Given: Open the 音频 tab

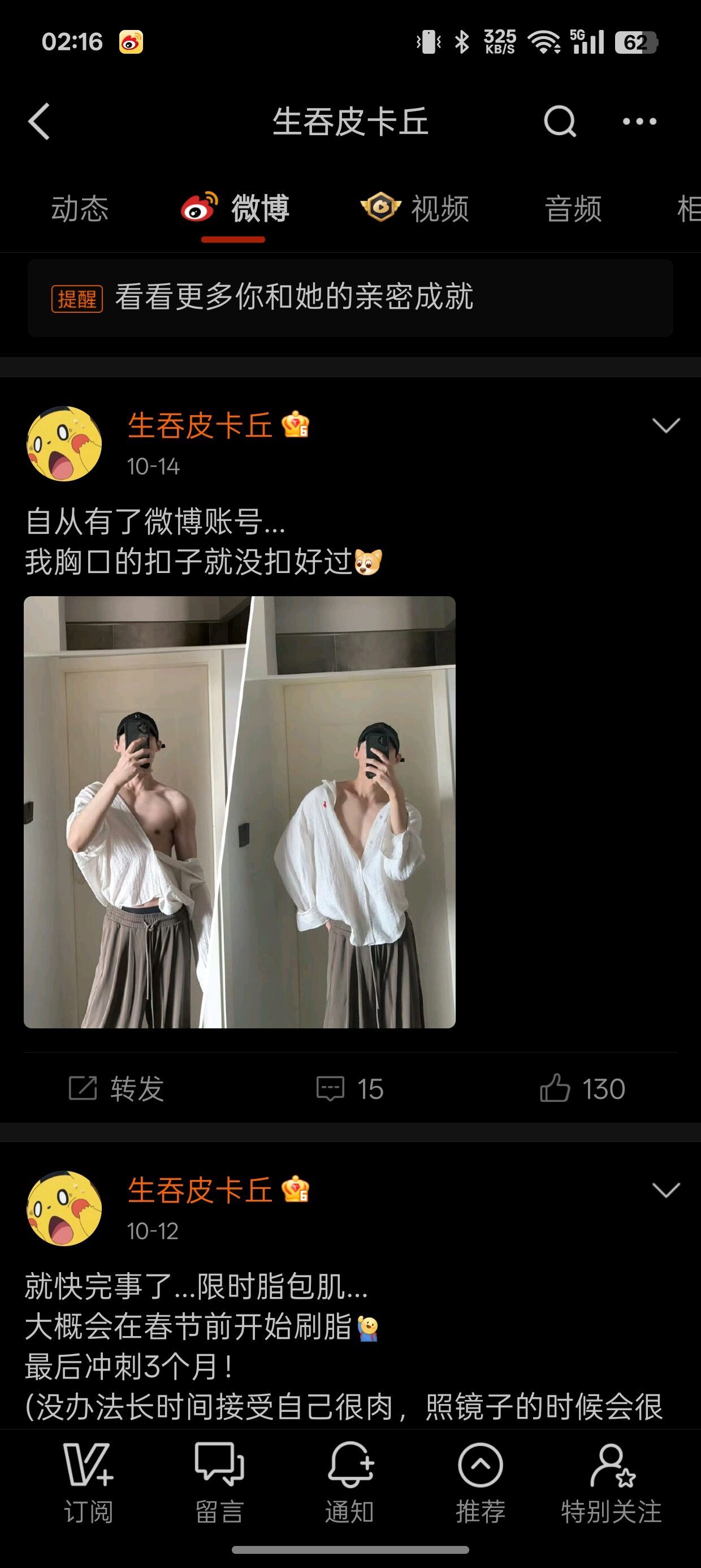Looking at the screenshot, I should click(x=573, y=209).
